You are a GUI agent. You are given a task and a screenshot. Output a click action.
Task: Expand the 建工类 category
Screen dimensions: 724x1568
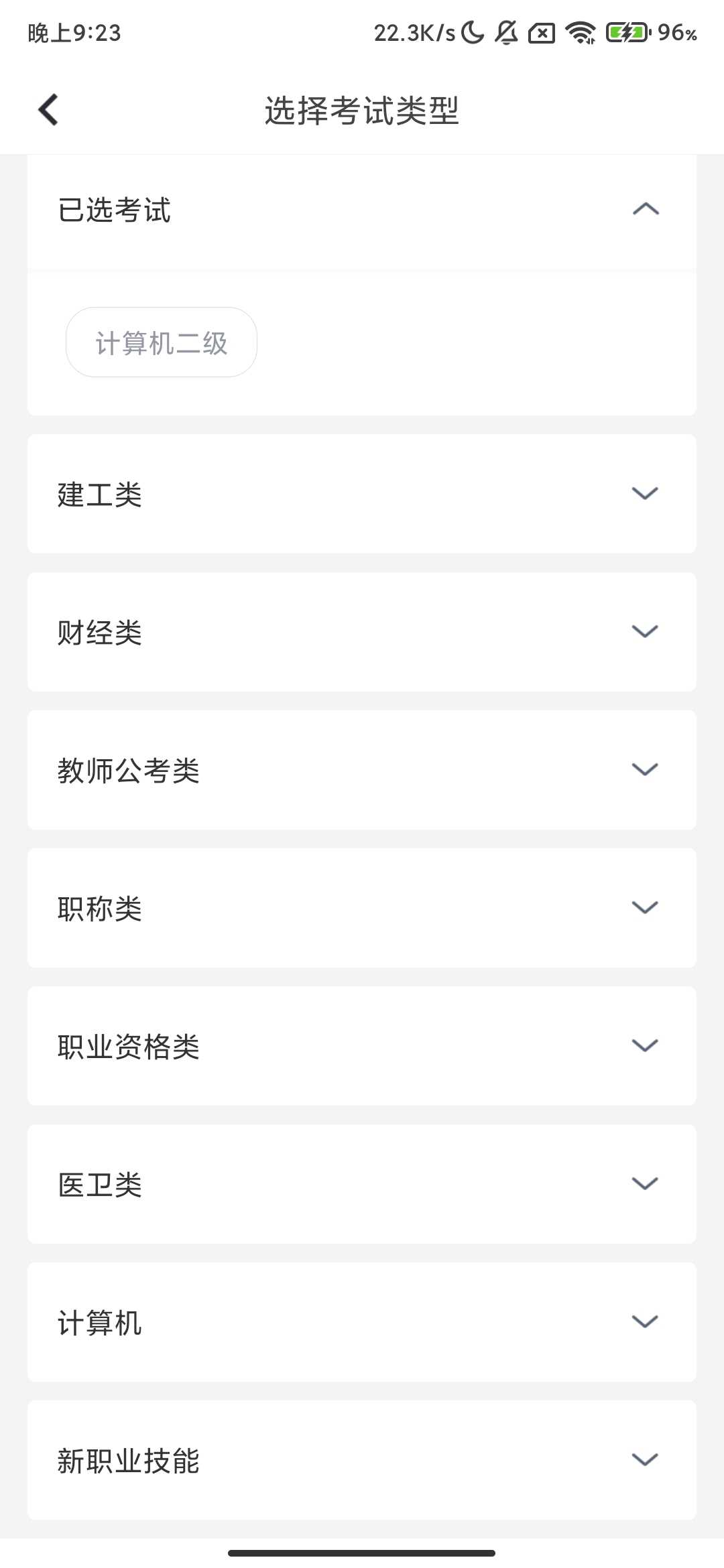(644, 494)
